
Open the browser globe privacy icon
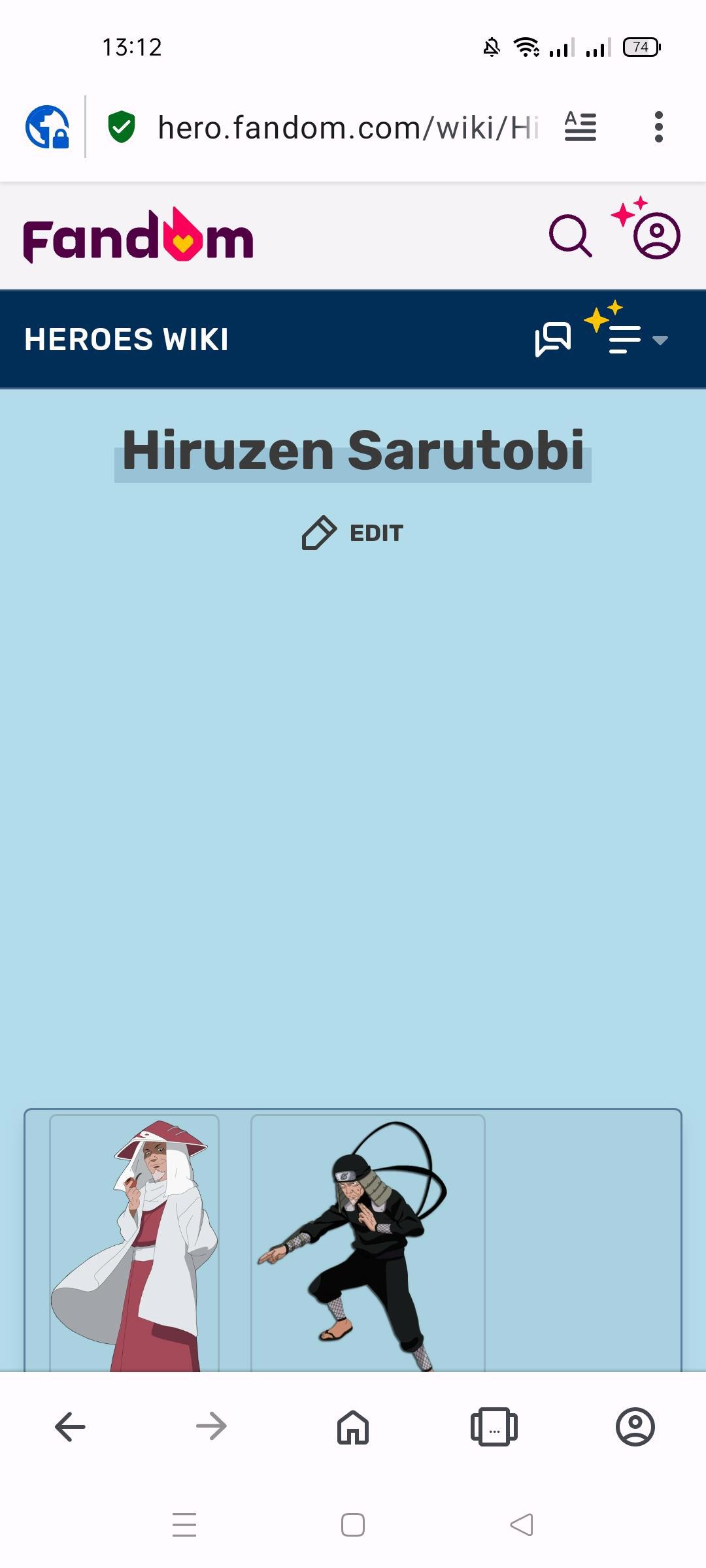tap(47, 127)
